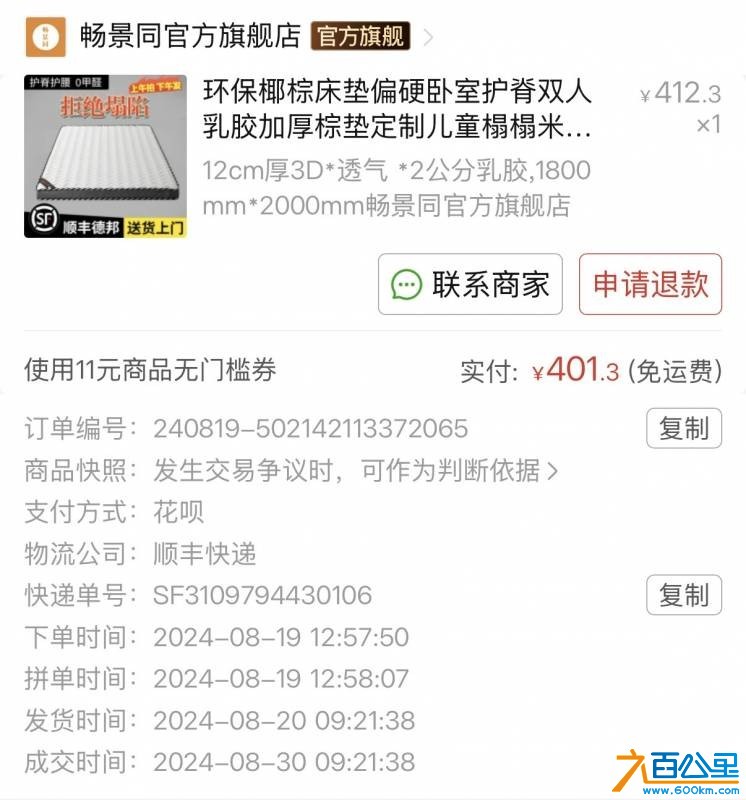Screen dimensions: 746x800
Task: Tap the chat bubble icon on 联系商家
Action: click(x=406, y=286)
